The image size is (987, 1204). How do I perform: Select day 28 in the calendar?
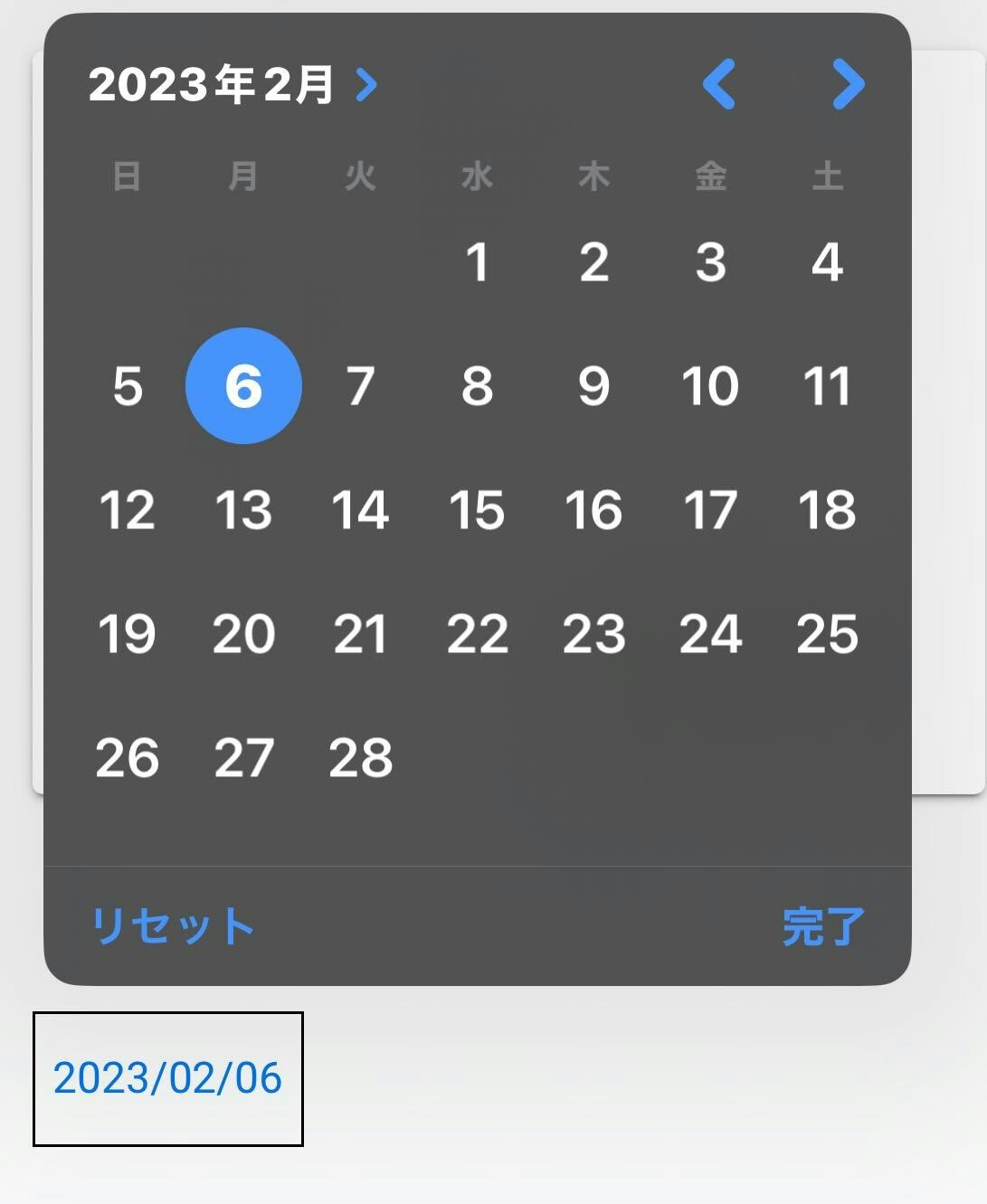coord(360,758)
